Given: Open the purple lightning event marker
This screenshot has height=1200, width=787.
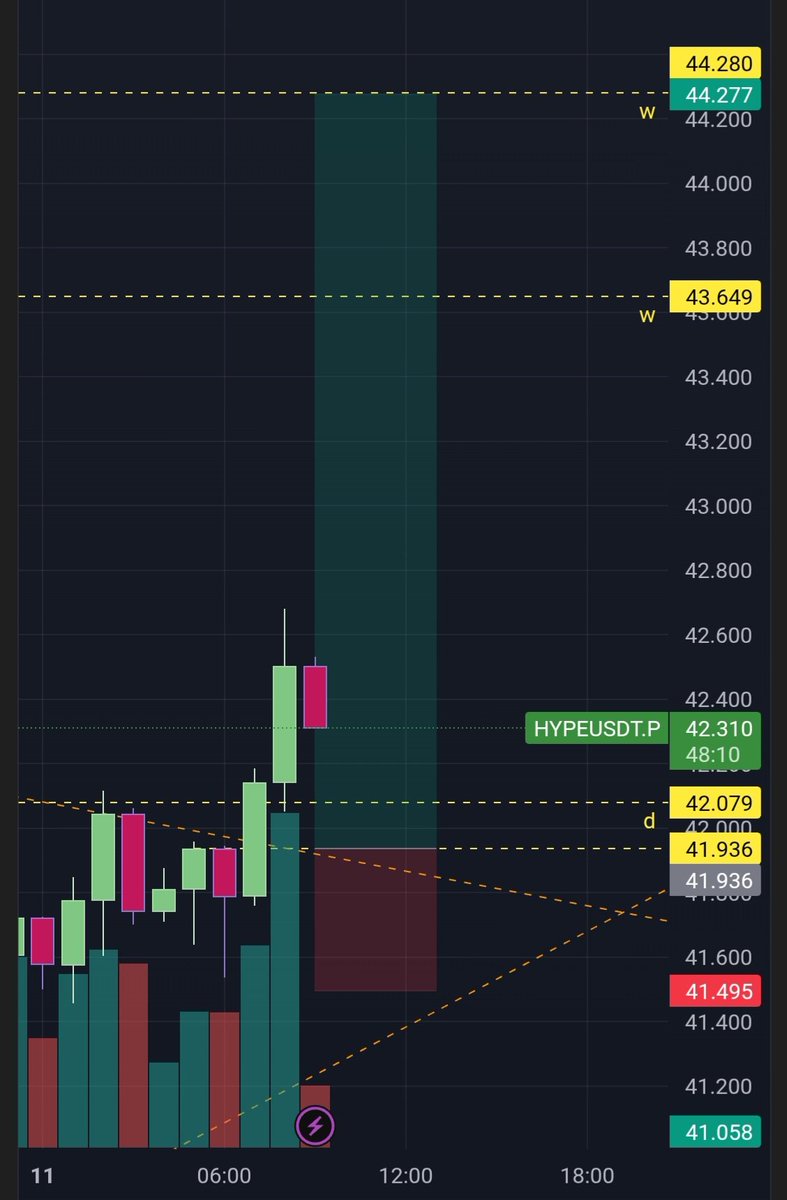Looking at the screenshot, I should pos(315,1127).
